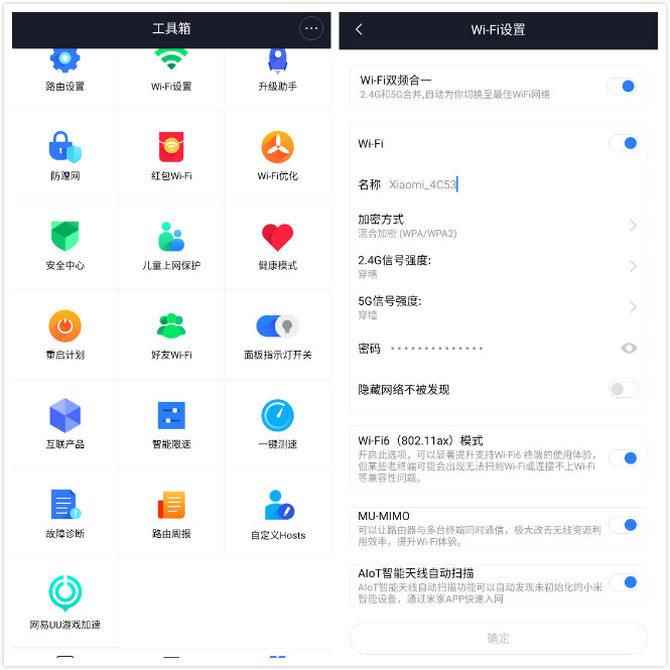This screenshot has width=670, height=670.
Task: Open 儿童上网保护
Action: tap(172, 246)
